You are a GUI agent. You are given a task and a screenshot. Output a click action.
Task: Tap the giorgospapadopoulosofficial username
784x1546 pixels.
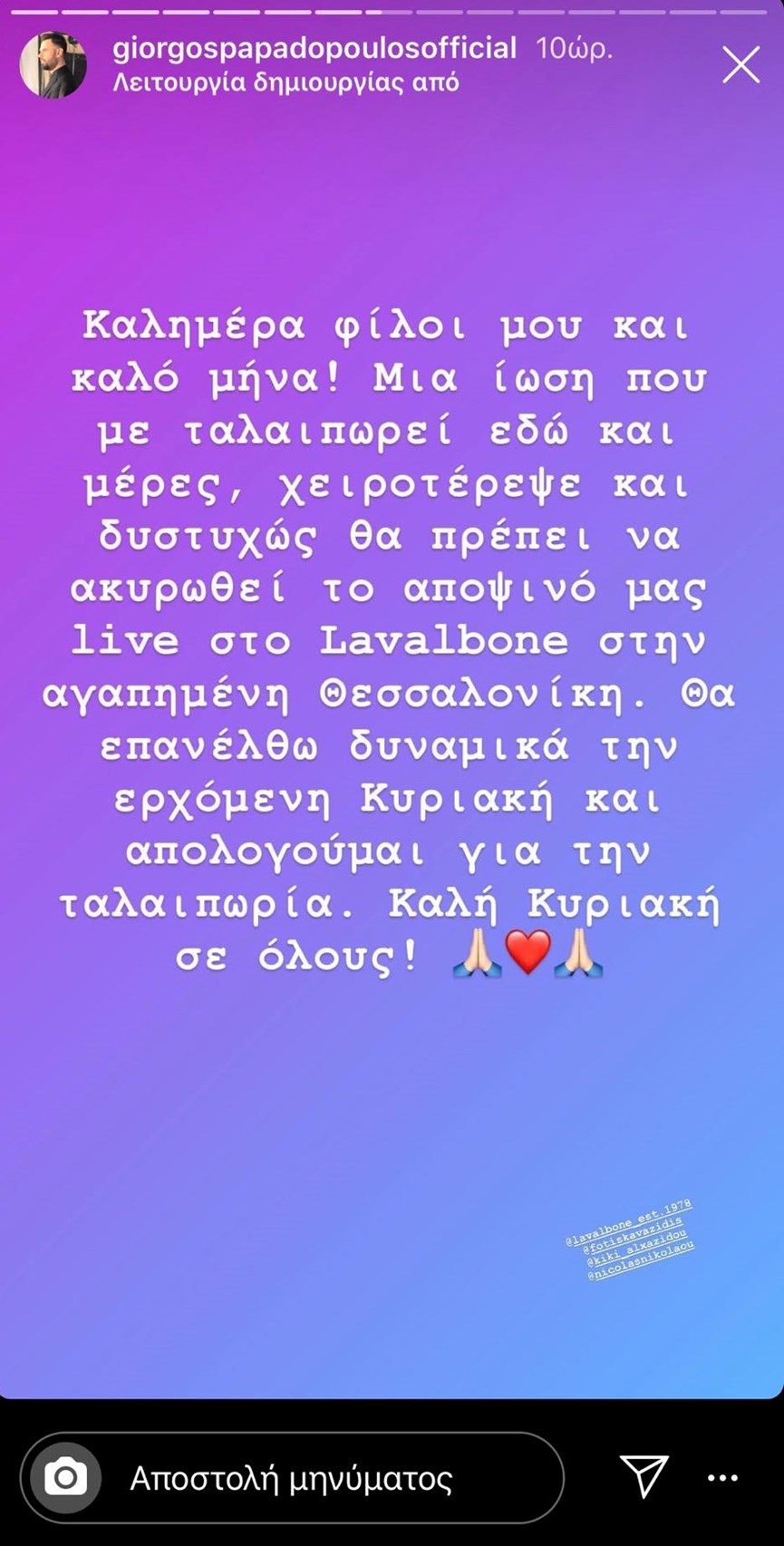click(315, 47)
